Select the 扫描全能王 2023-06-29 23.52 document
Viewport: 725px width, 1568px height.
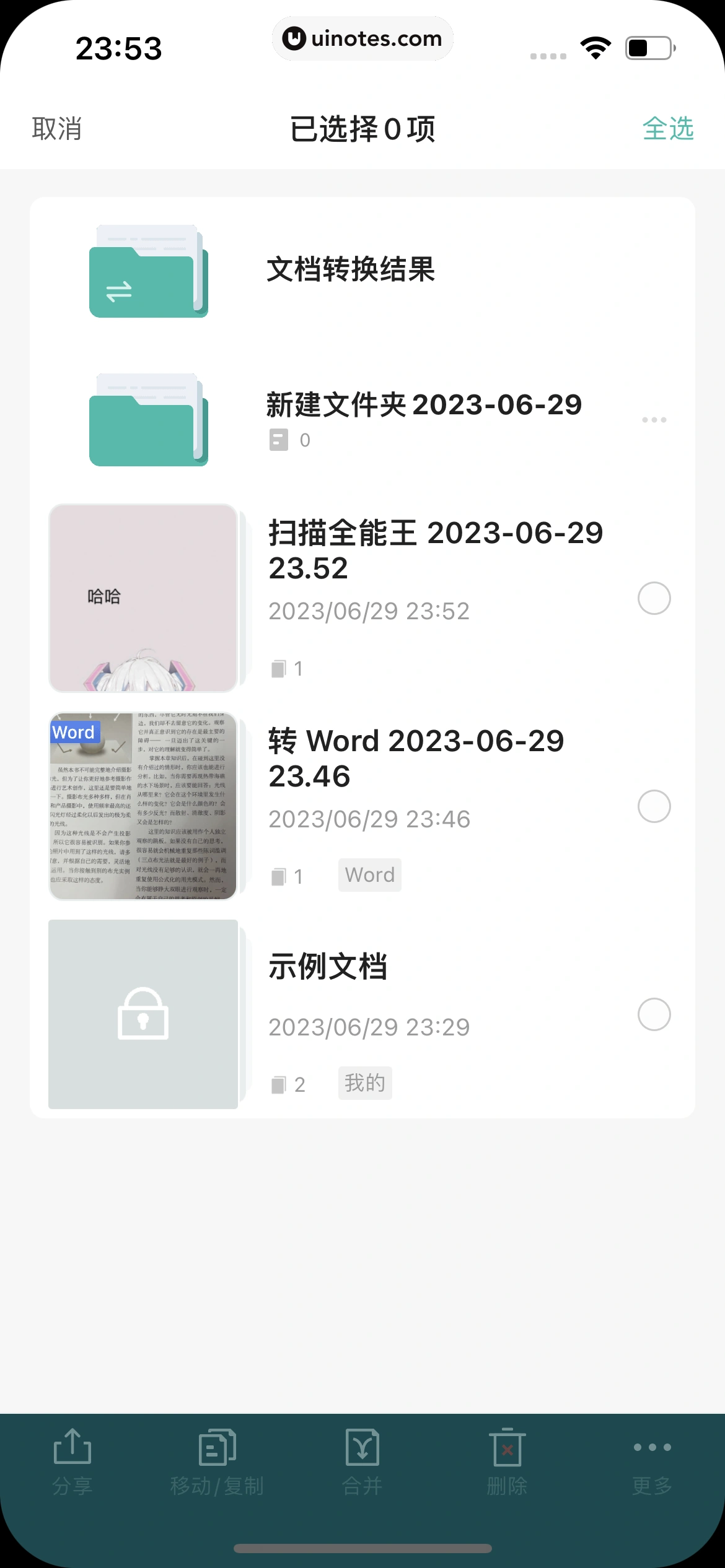[654, 598]
